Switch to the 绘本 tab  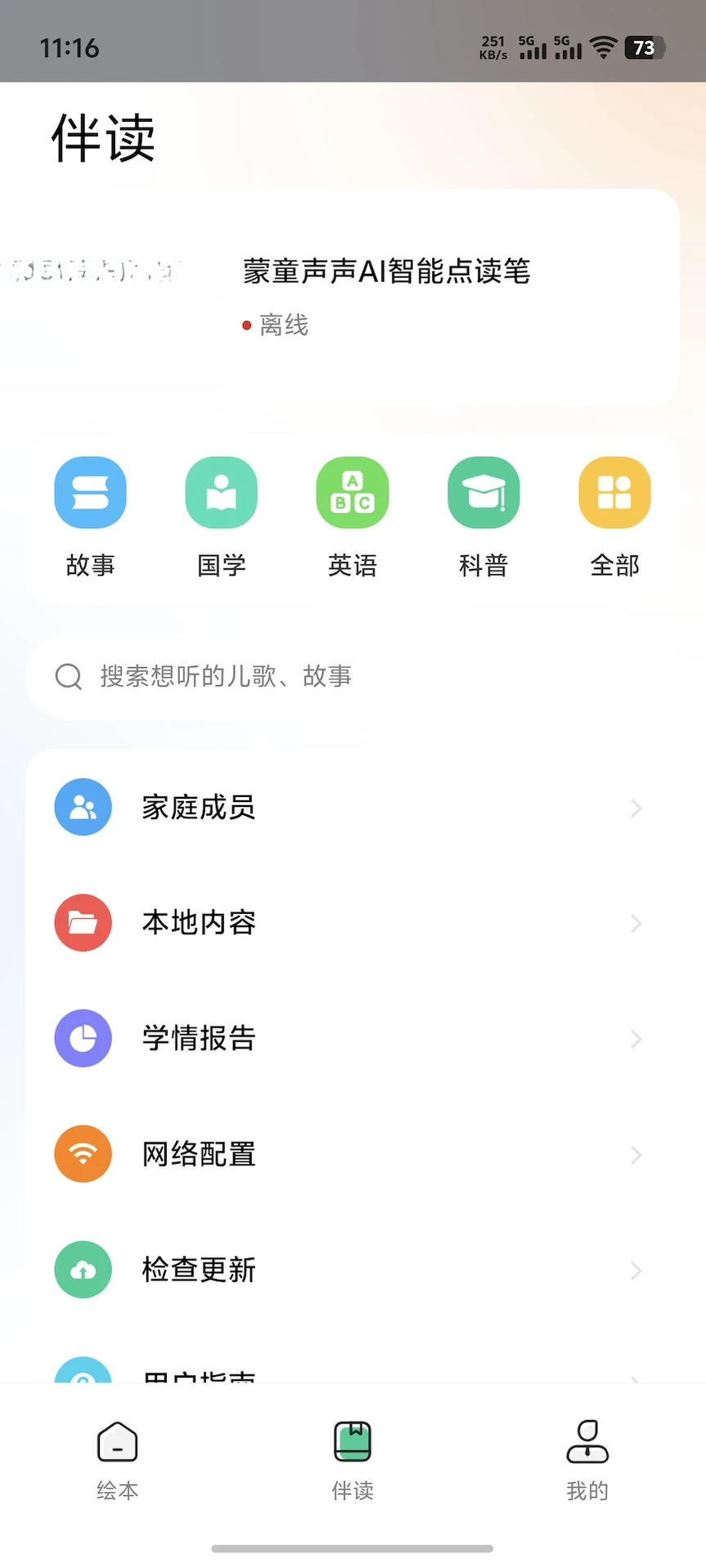point(118,1460)
